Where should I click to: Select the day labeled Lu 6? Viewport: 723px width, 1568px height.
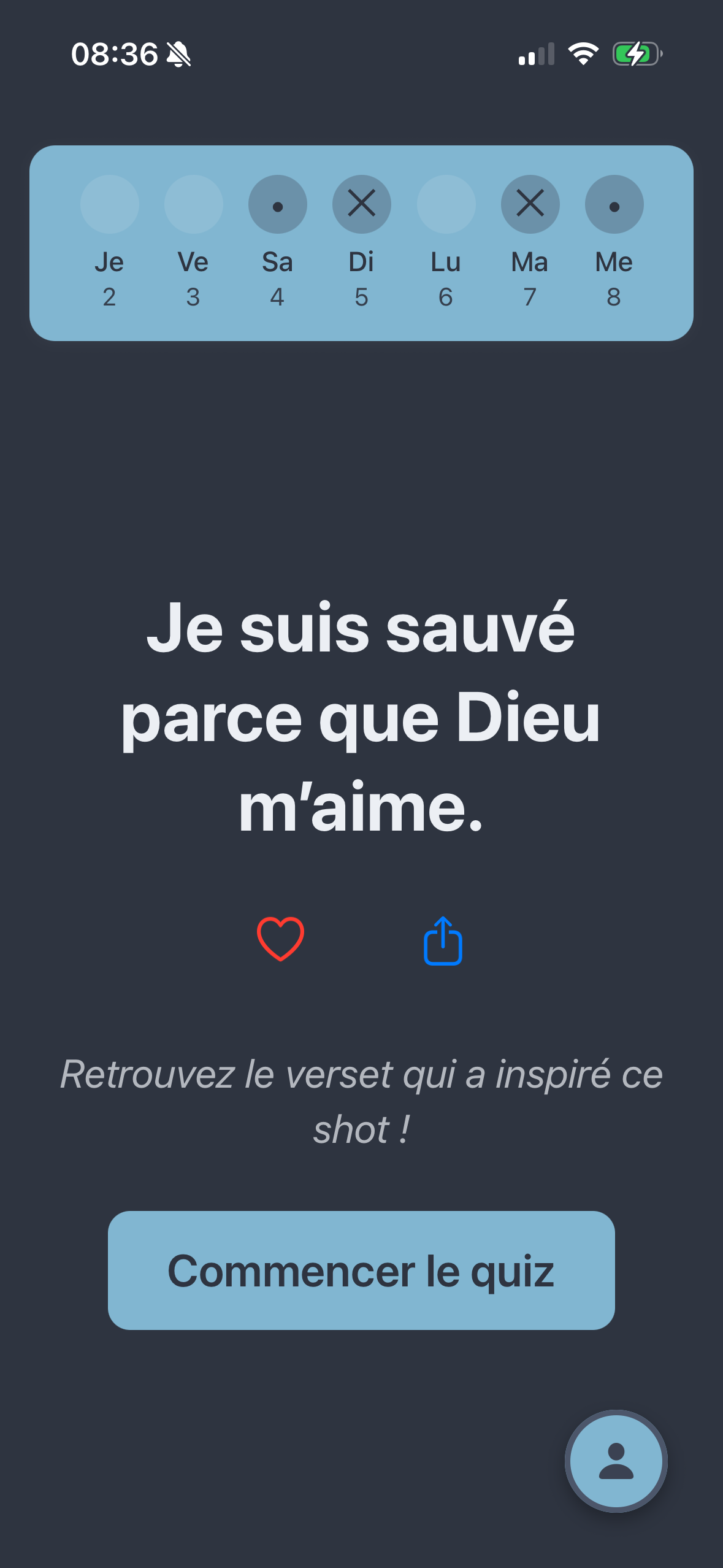pos(446,279)
